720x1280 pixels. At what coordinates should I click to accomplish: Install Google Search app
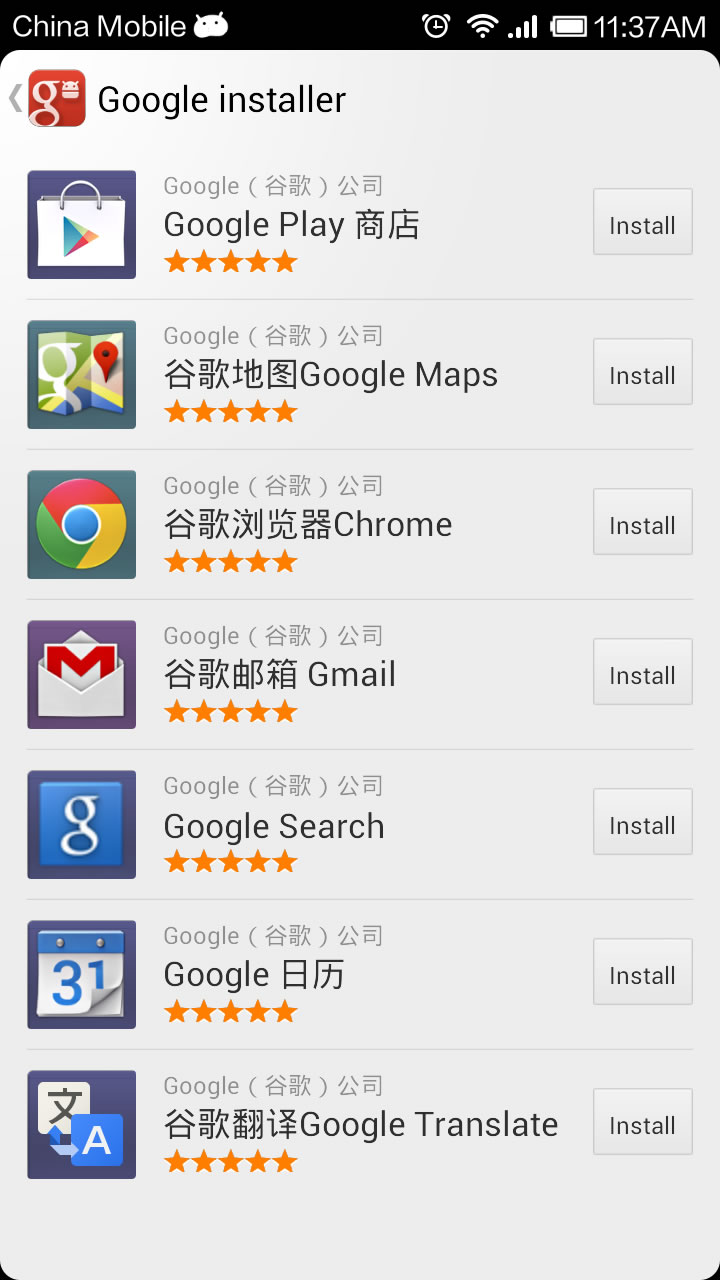click(x=642, y=822)
